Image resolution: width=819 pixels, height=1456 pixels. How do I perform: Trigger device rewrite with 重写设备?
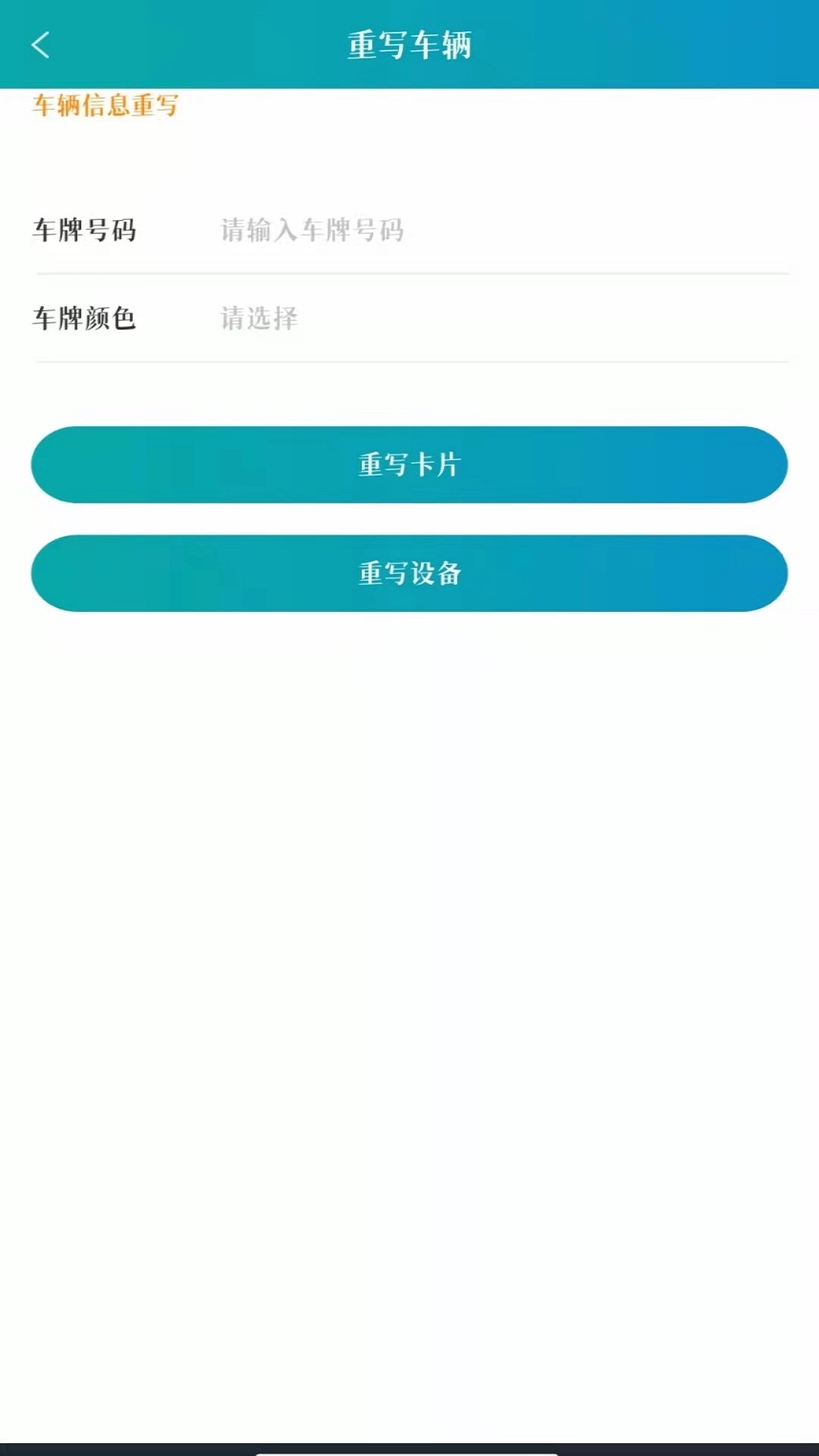[409, 573]
